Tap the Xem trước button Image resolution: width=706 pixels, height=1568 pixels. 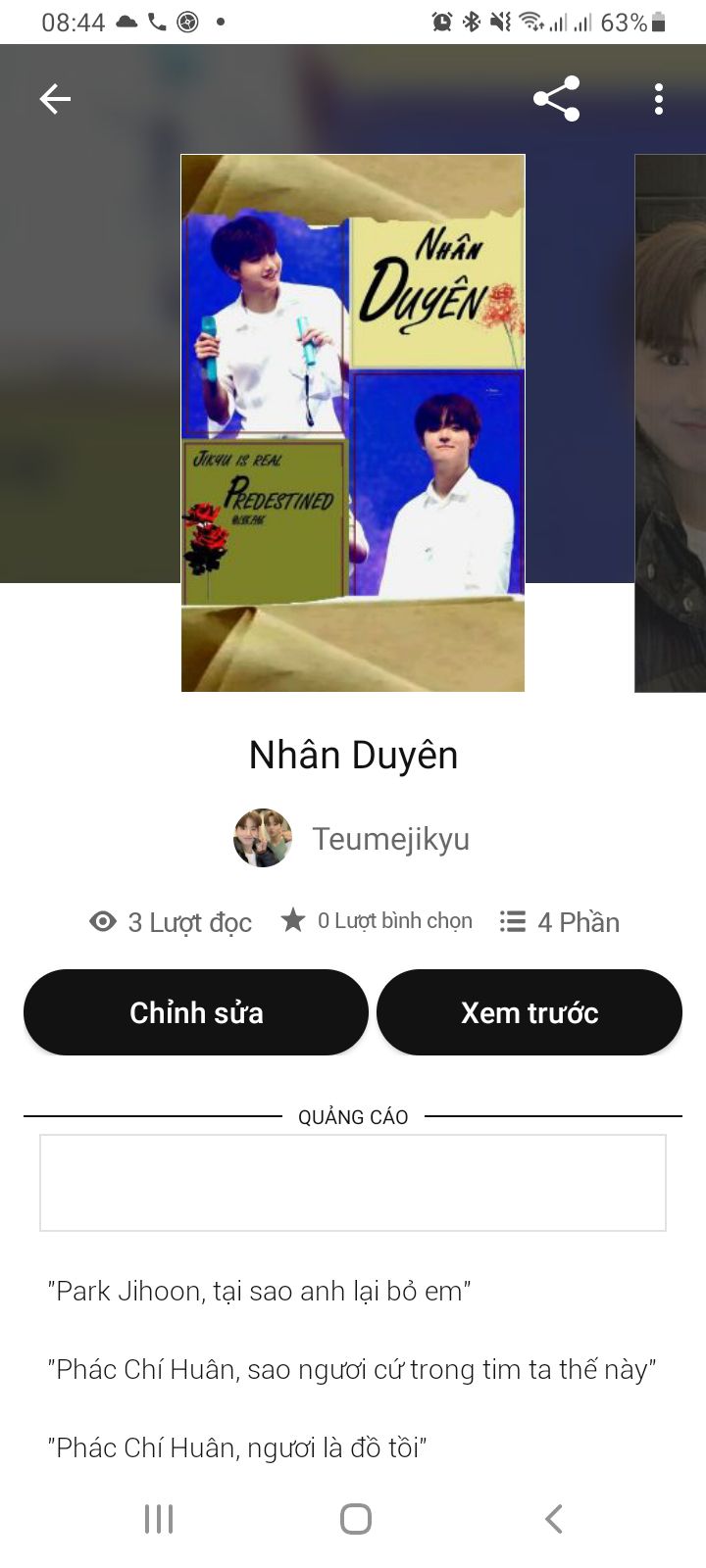pos(529,1012)
